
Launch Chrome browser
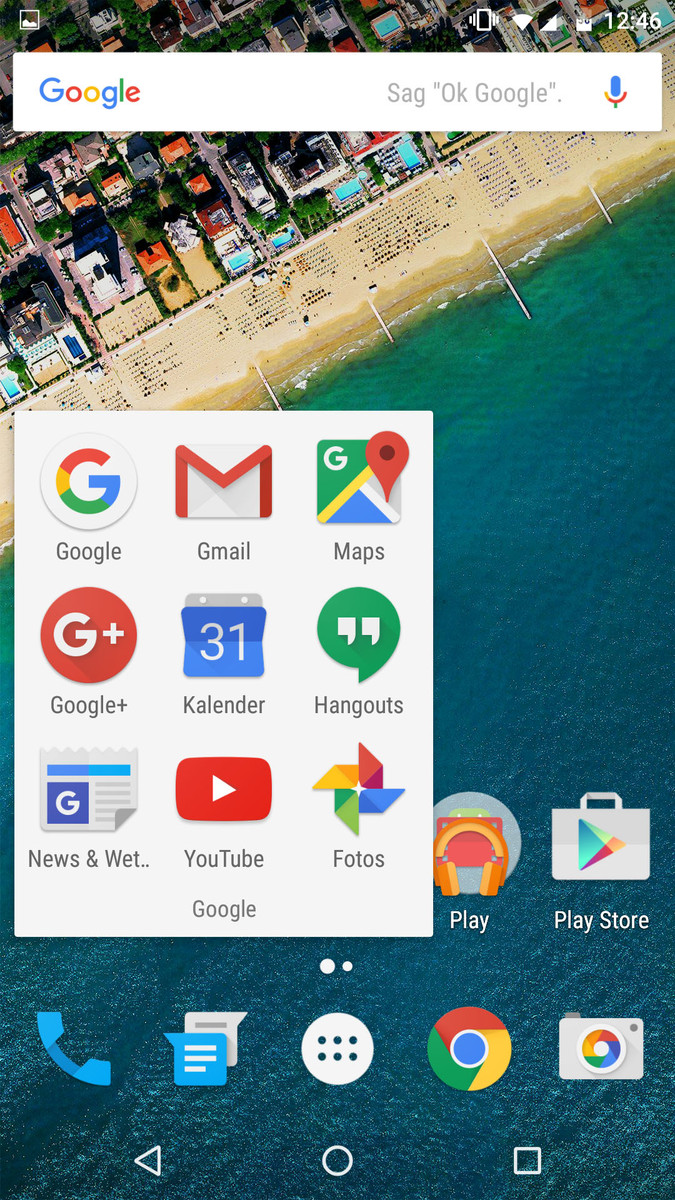[x=469, y=1048]
